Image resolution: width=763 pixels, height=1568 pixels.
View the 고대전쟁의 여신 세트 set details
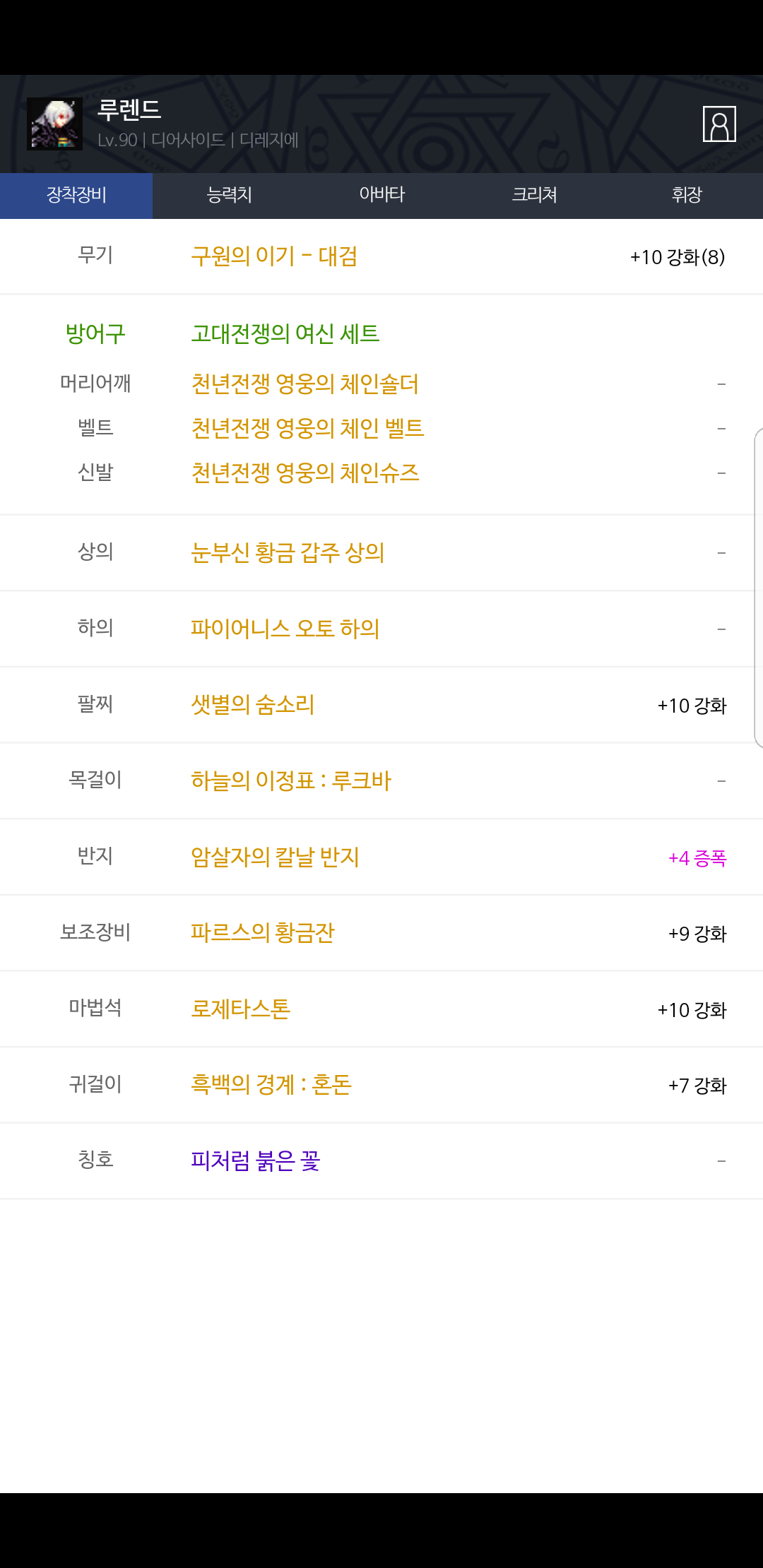[285, 333]
